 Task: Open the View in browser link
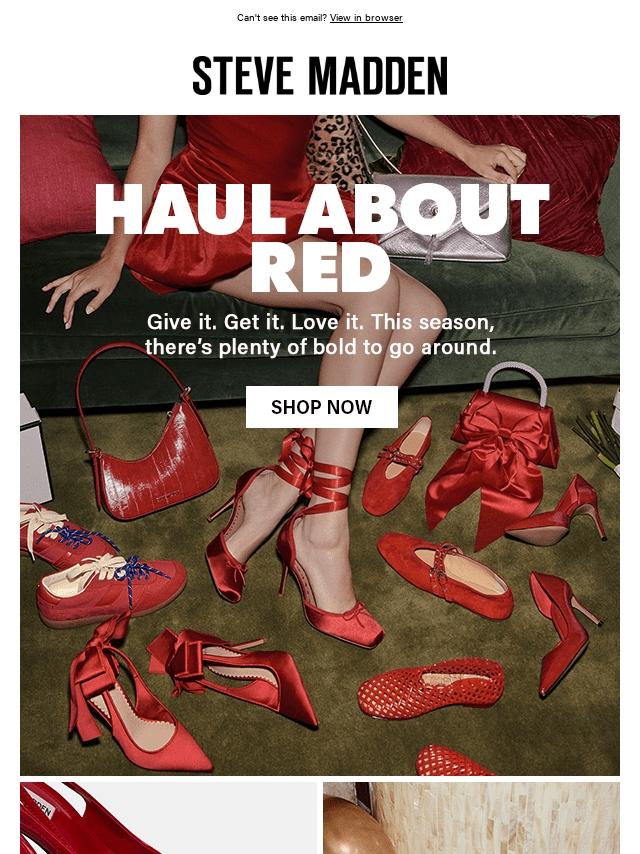366,18
